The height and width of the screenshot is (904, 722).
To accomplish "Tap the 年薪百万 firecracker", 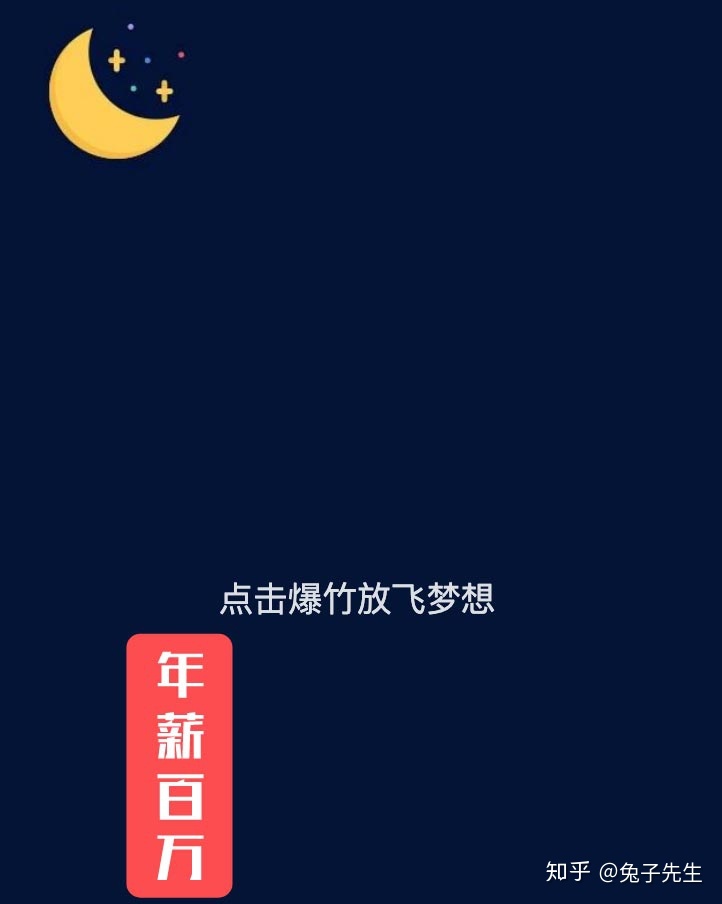I will point(179,765).
